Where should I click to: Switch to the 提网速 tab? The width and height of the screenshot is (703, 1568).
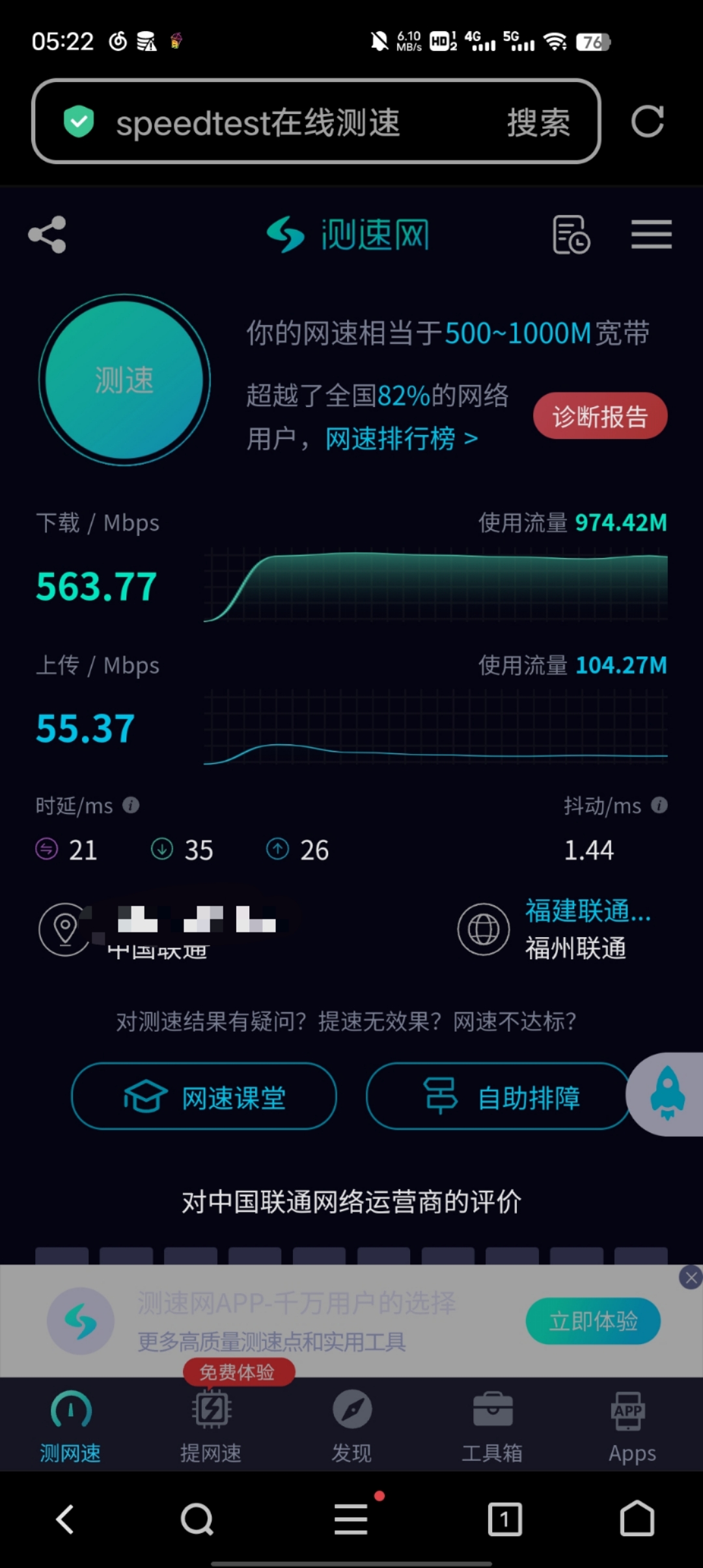click(211, 1426)
